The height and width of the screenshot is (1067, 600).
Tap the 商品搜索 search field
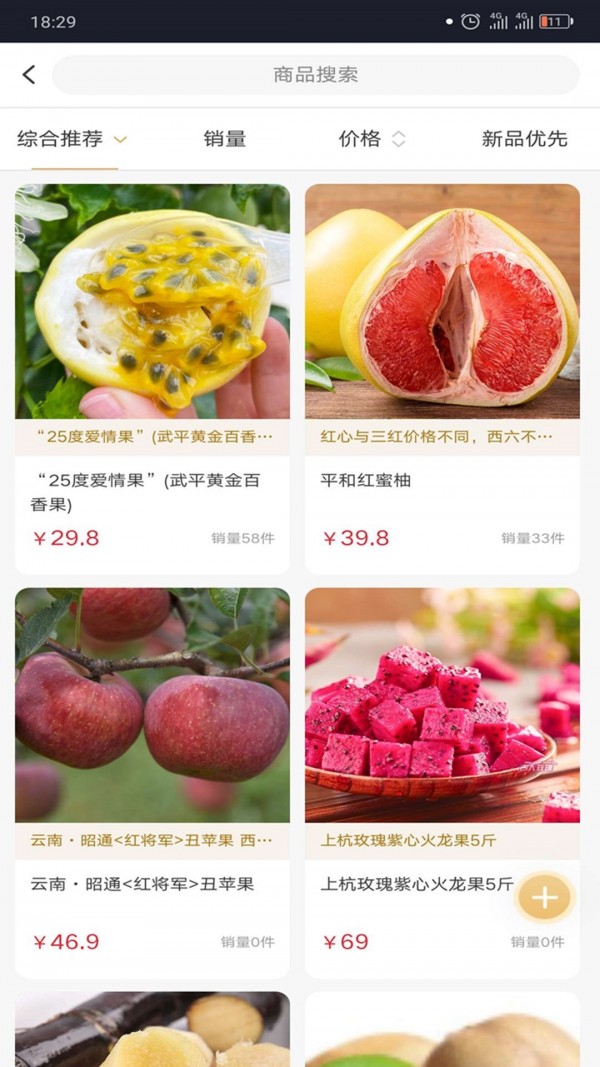coord(316,75)
